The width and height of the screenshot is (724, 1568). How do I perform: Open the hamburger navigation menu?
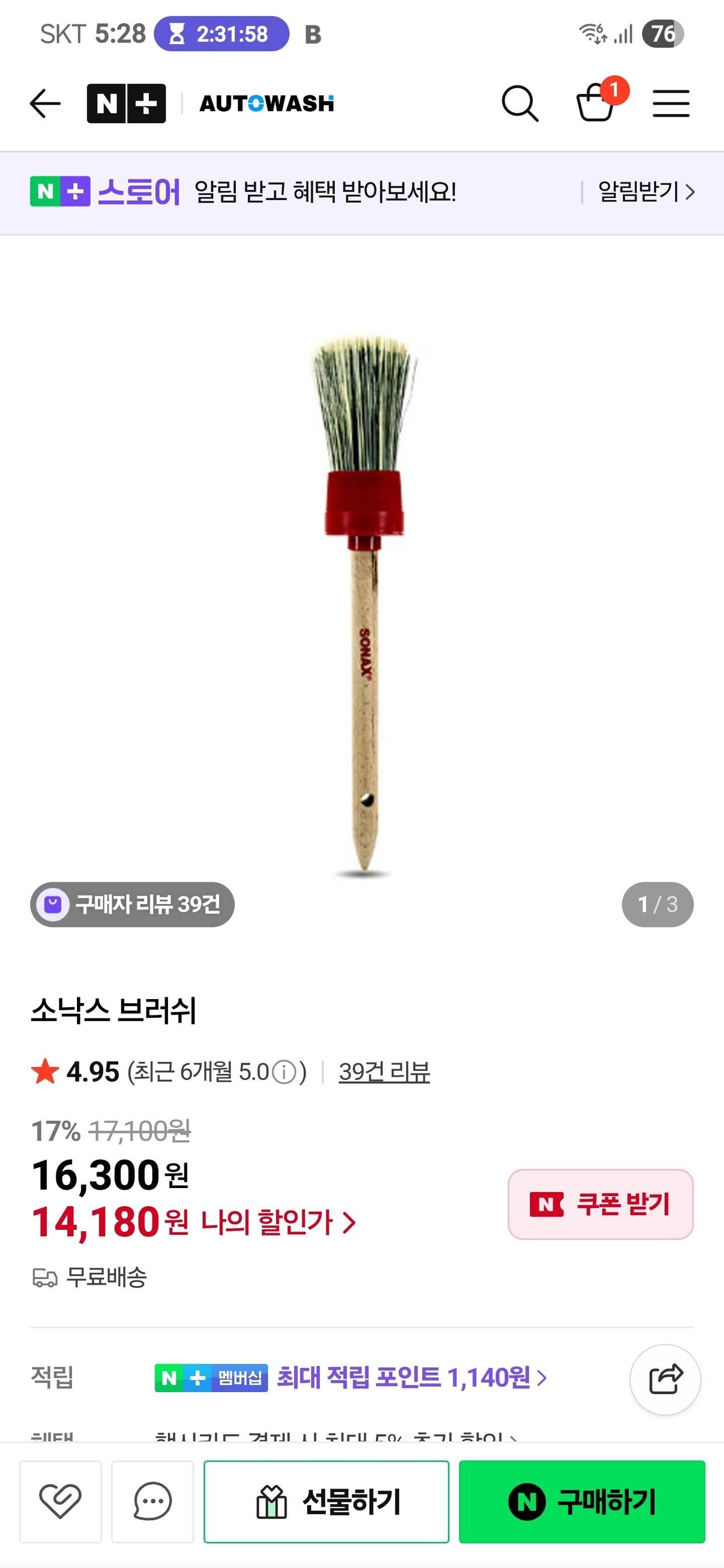[671, 103]
